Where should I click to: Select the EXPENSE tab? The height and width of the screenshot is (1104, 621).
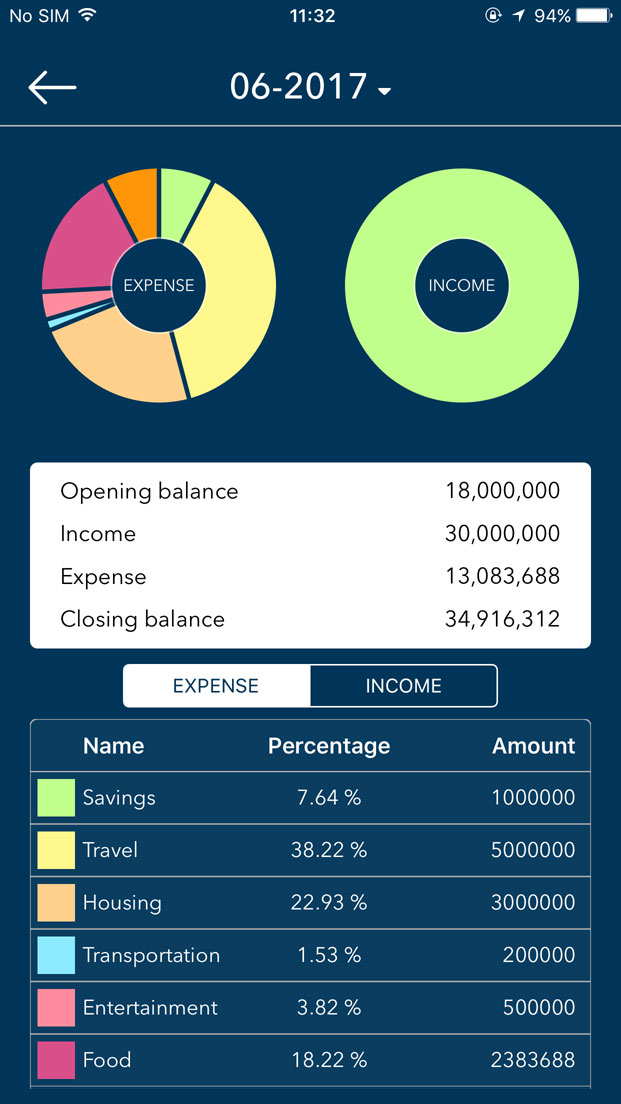216,686
